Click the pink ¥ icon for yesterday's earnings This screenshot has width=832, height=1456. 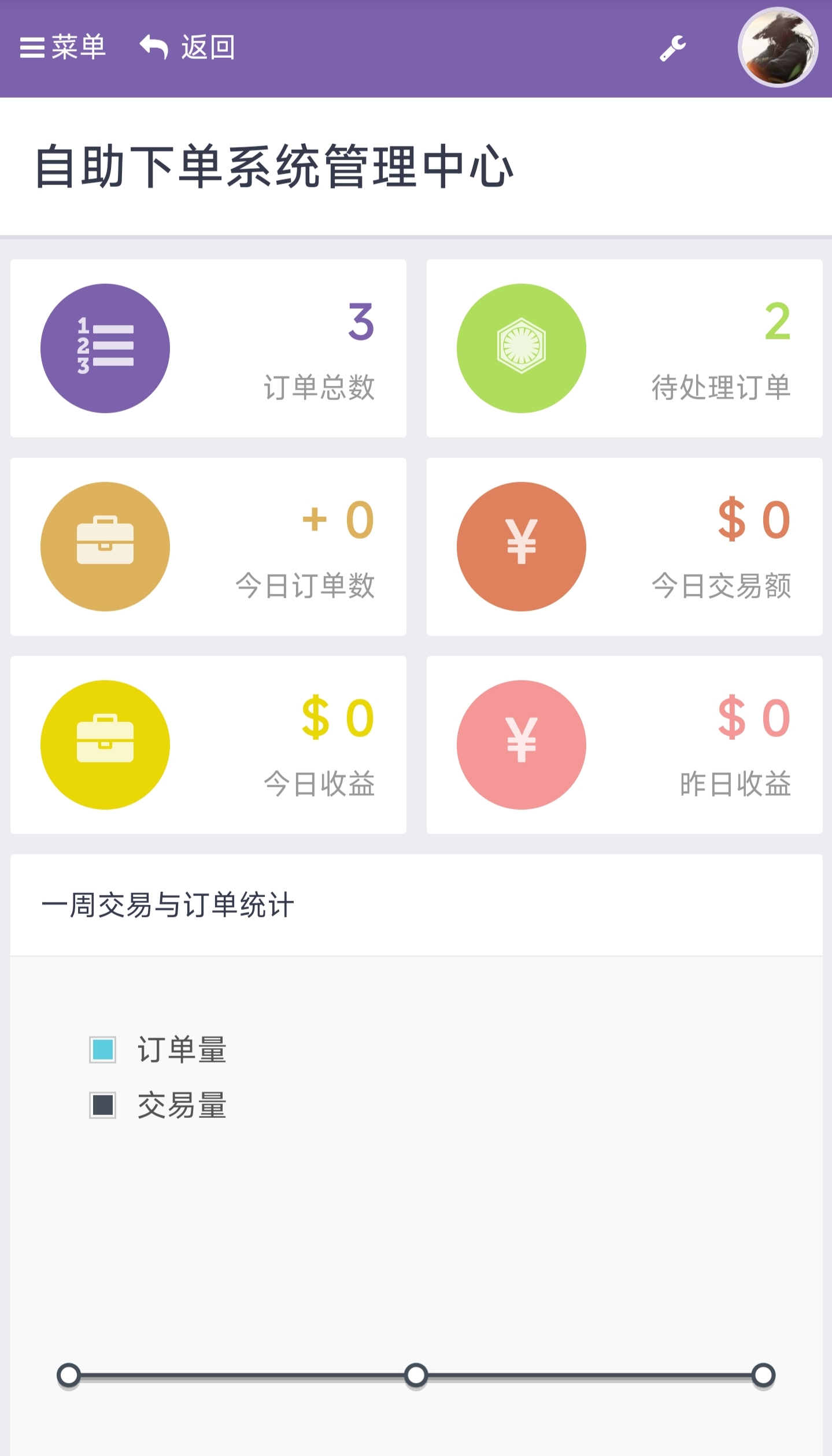(521, 746)
